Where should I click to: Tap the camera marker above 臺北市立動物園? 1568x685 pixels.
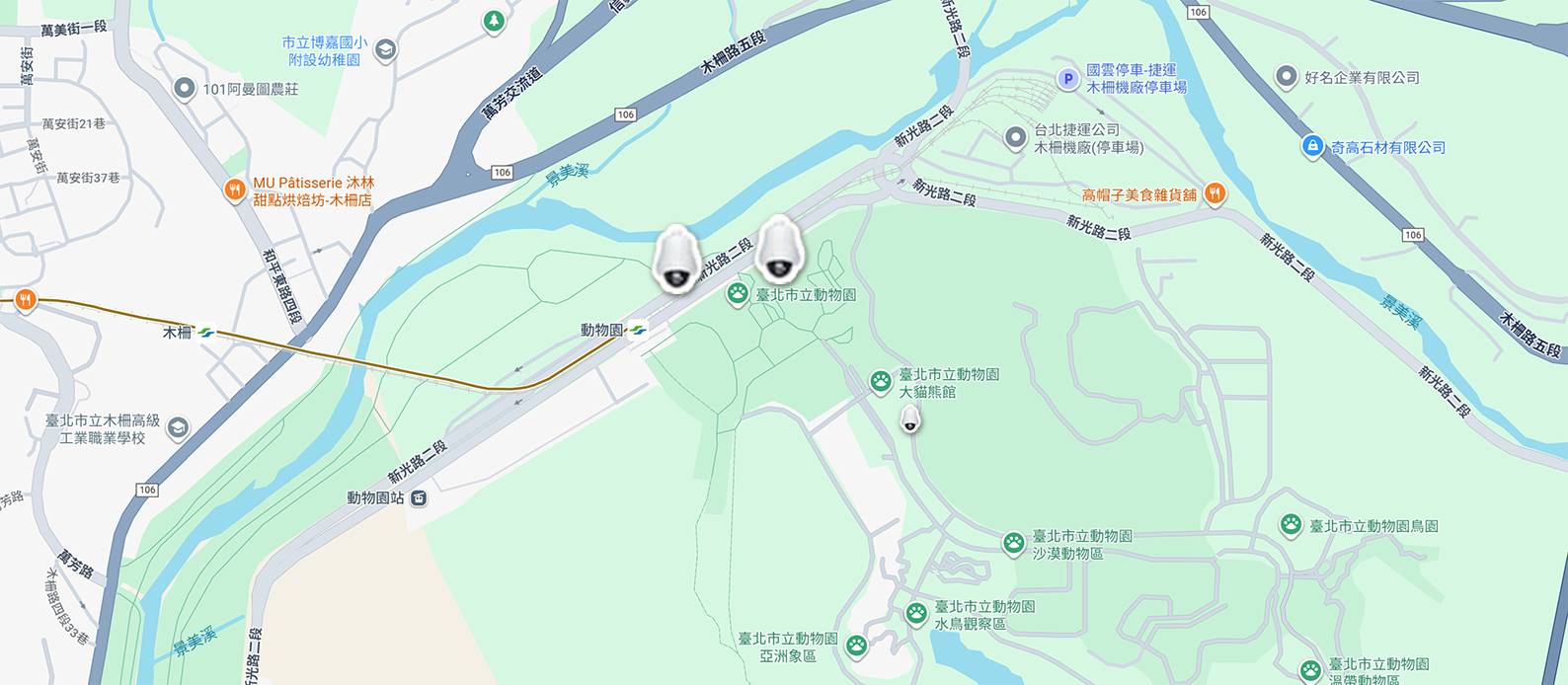(779, 250)
